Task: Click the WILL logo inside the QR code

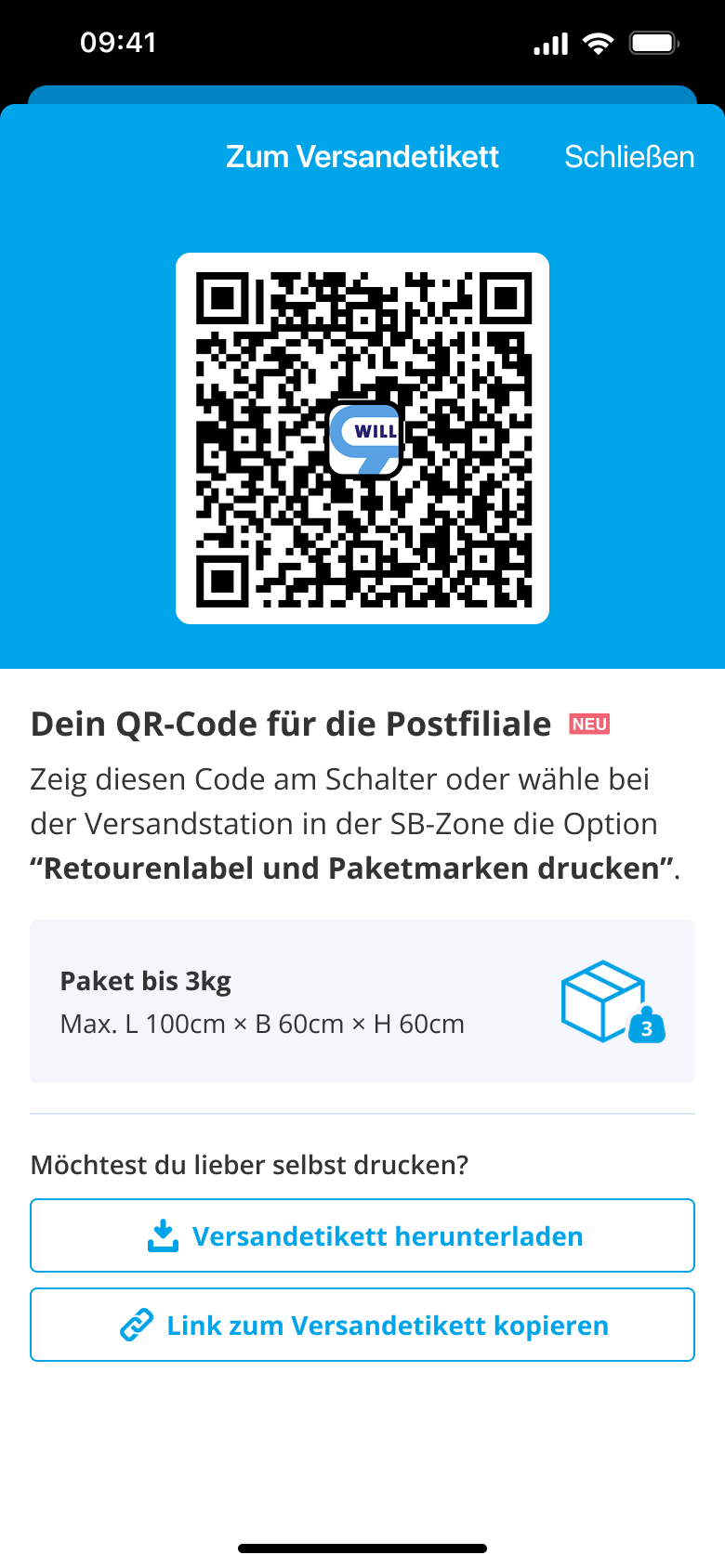Action: pos(362,438)
